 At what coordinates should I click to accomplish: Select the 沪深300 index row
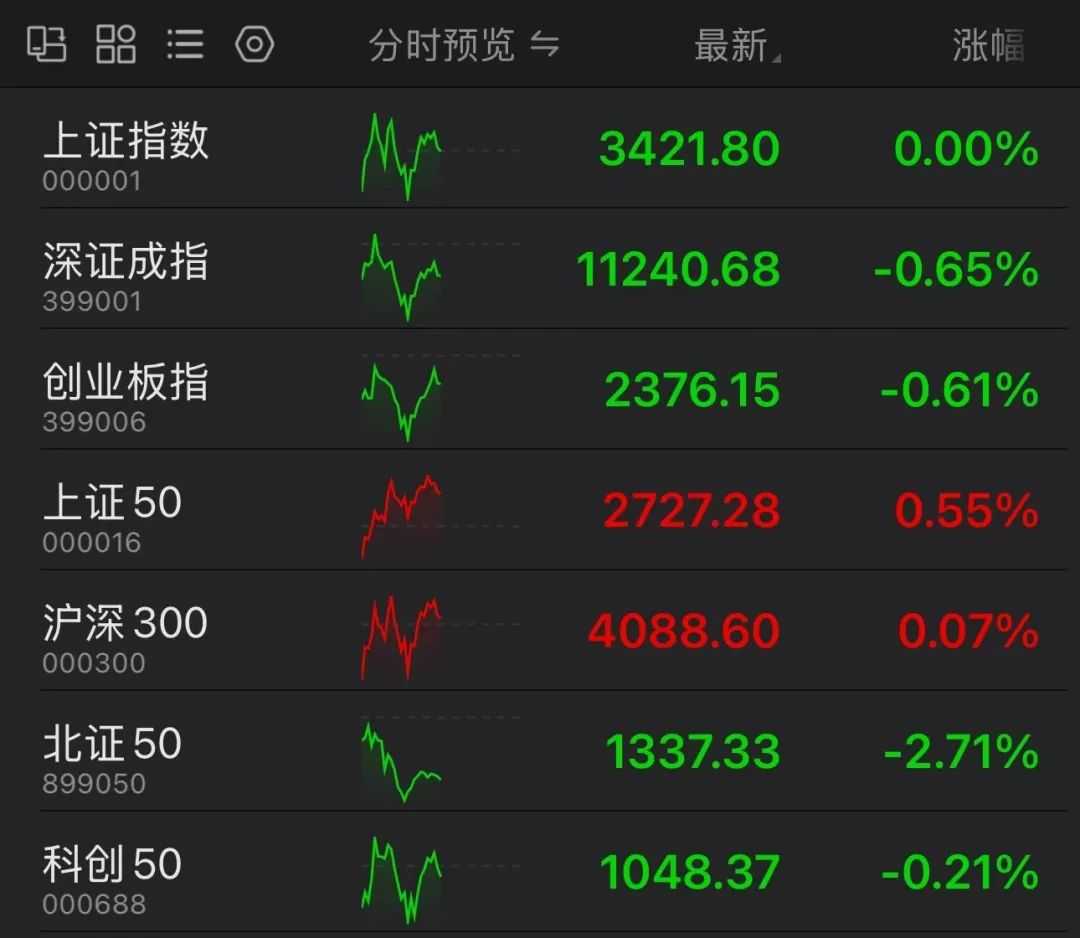(540, 630)
